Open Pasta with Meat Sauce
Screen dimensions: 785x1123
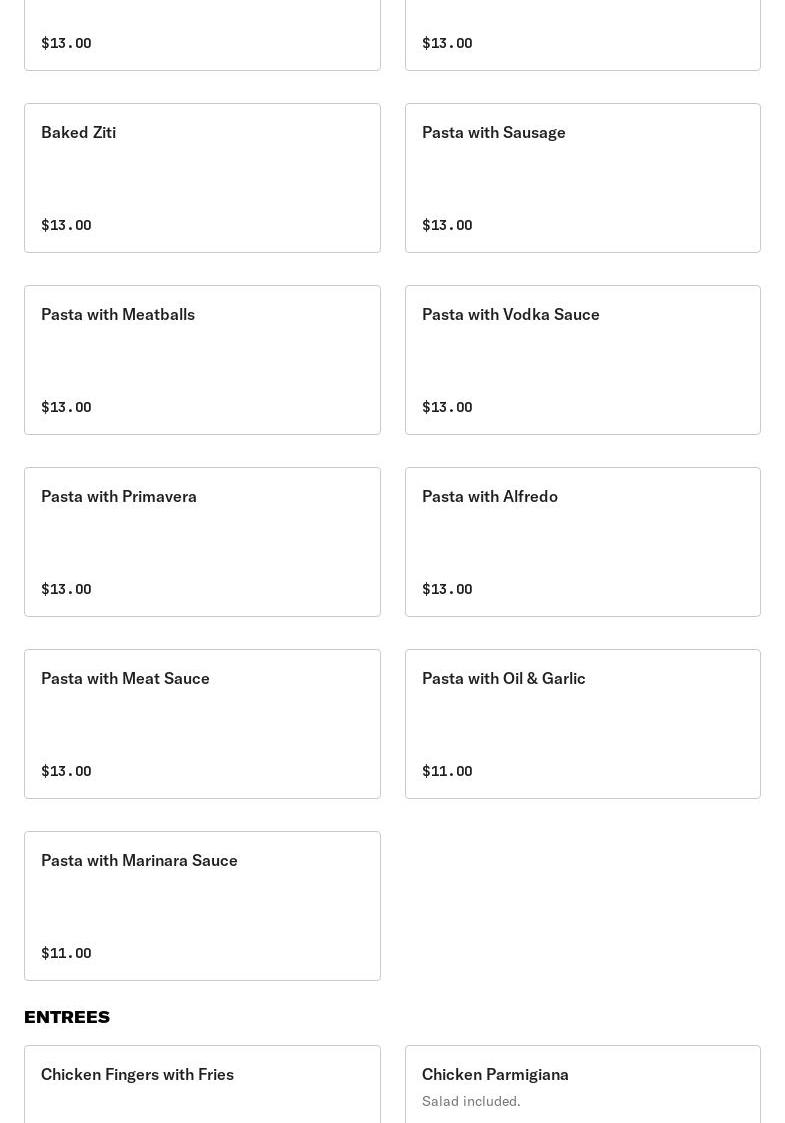pyautogui.click(x=202, y=724)
